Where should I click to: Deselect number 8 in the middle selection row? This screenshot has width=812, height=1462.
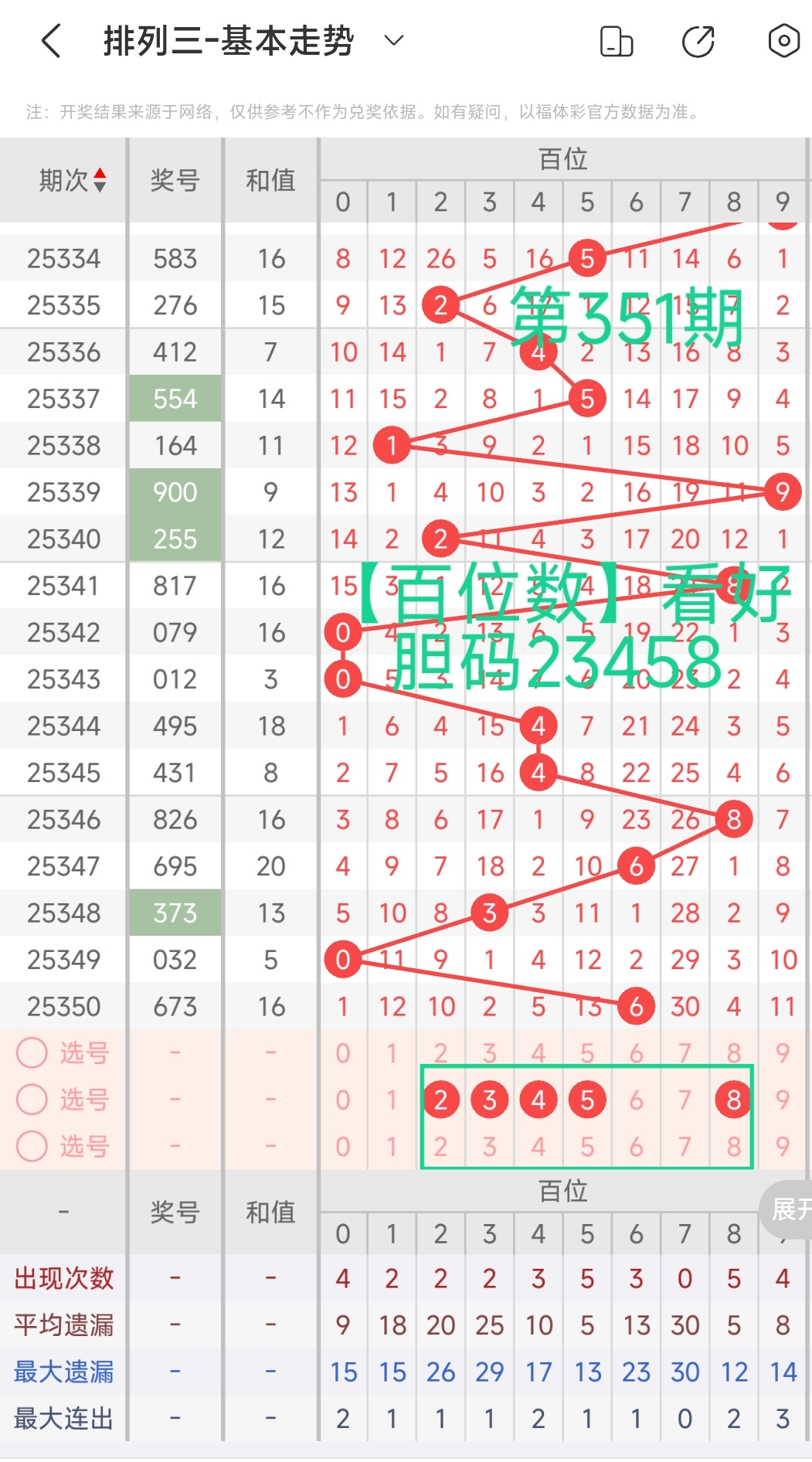[x=733, y=1100]
